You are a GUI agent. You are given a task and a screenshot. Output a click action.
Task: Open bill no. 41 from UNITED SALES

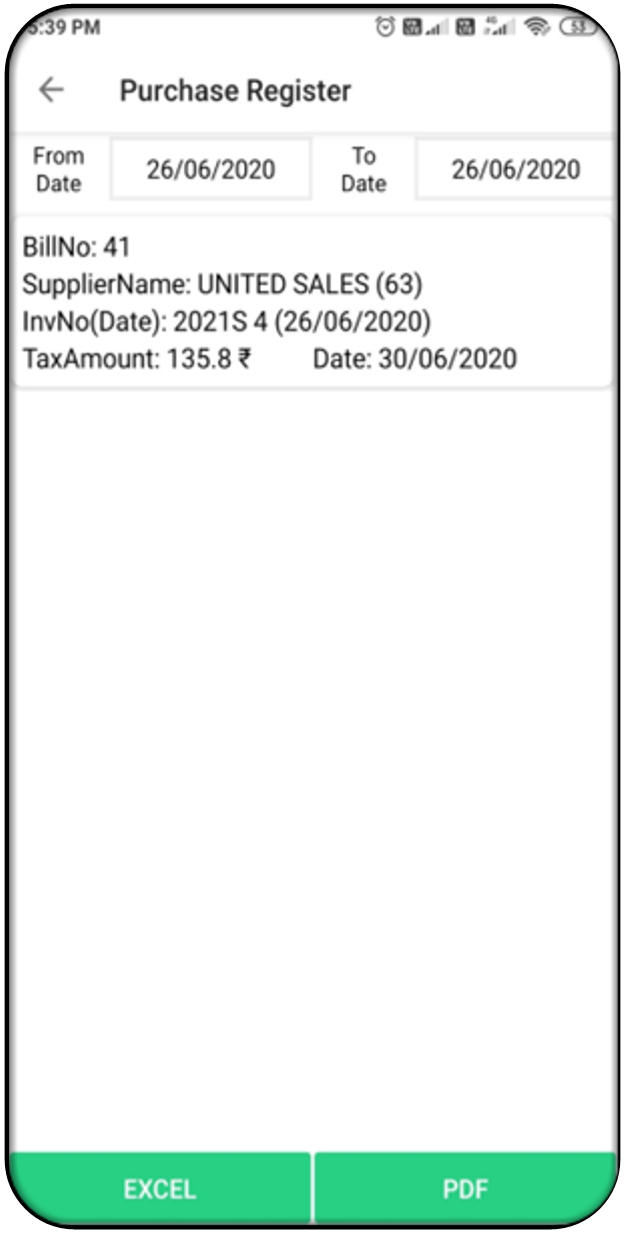point(312,302)
